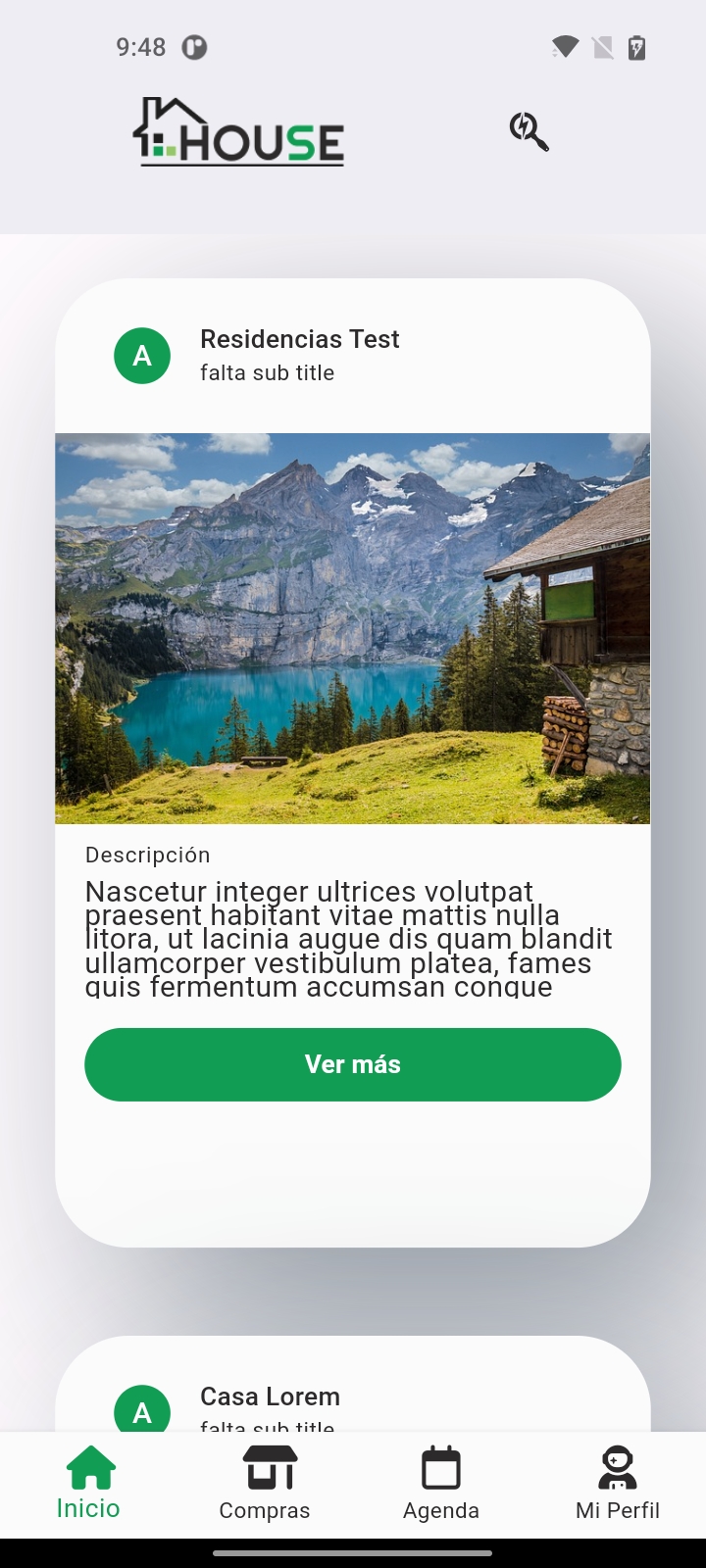Open the Residencias Test card details
The image size is (706, 1568).
(353, 1064)
